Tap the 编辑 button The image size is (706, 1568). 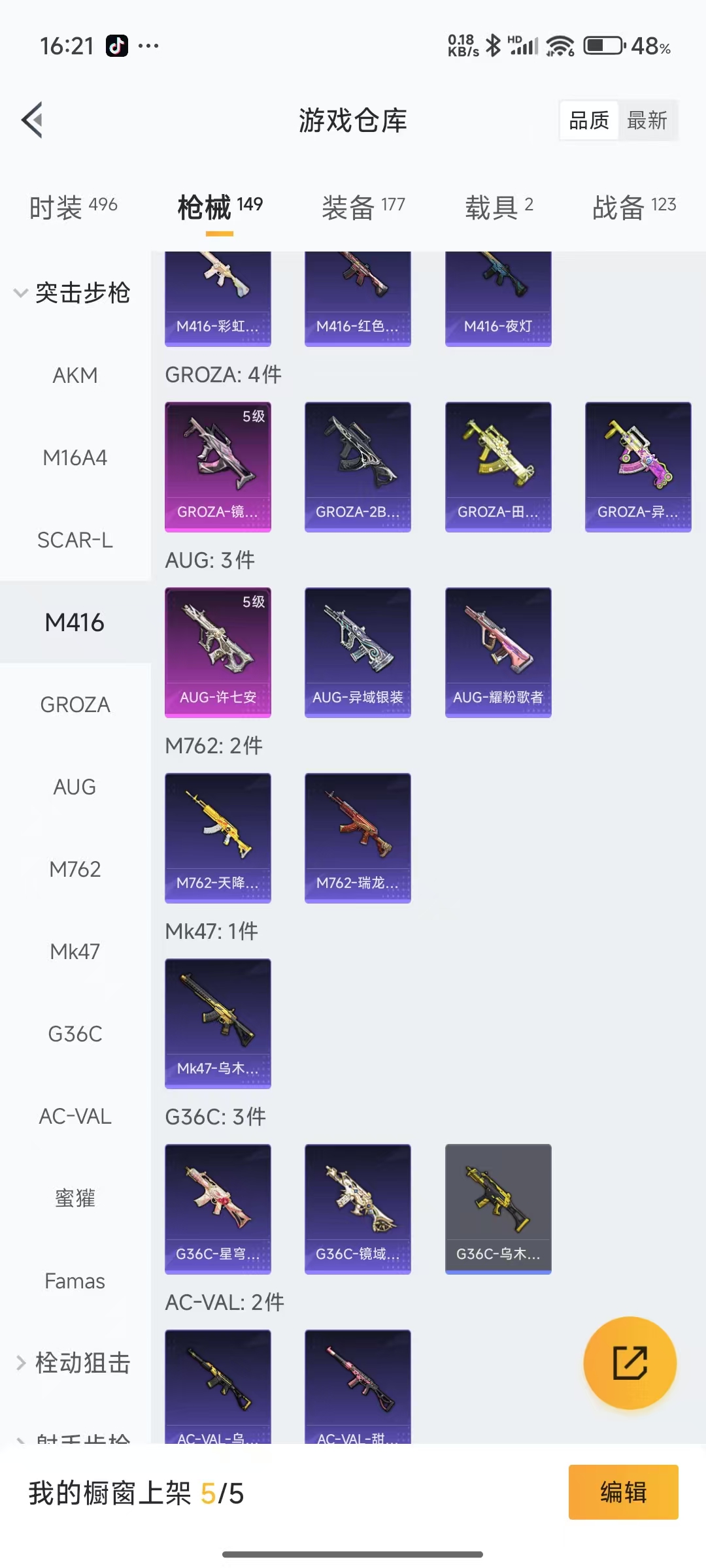(x=623, y=1492)
